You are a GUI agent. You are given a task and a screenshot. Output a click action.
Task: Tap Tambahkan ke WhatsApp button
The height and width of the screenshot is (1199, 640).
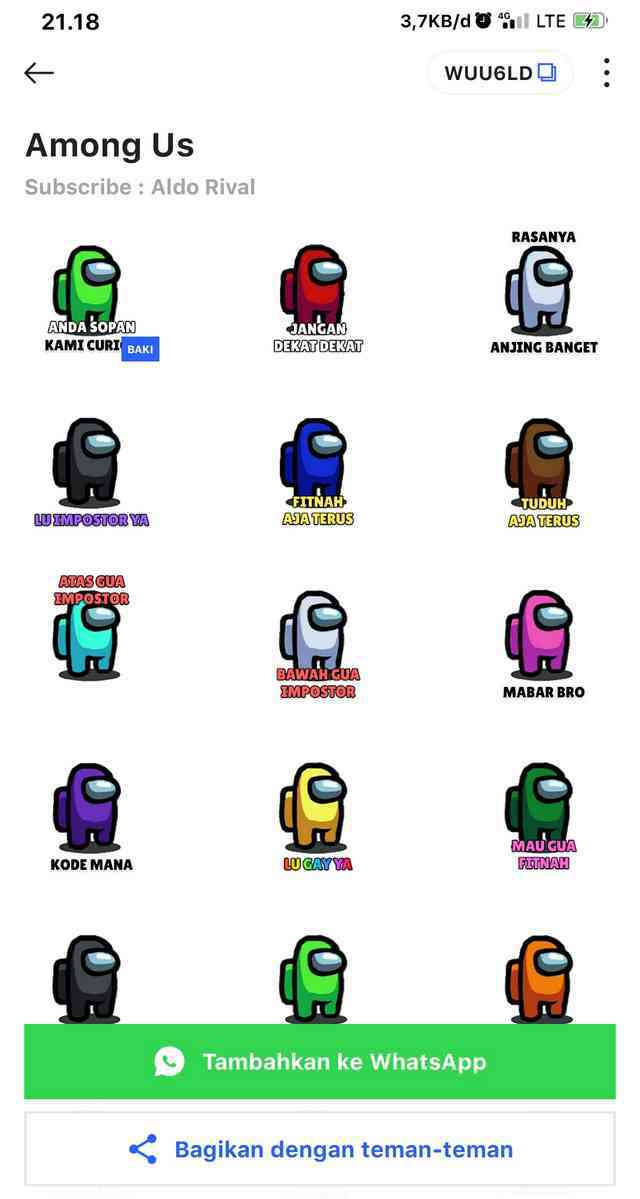(320, 1061)
